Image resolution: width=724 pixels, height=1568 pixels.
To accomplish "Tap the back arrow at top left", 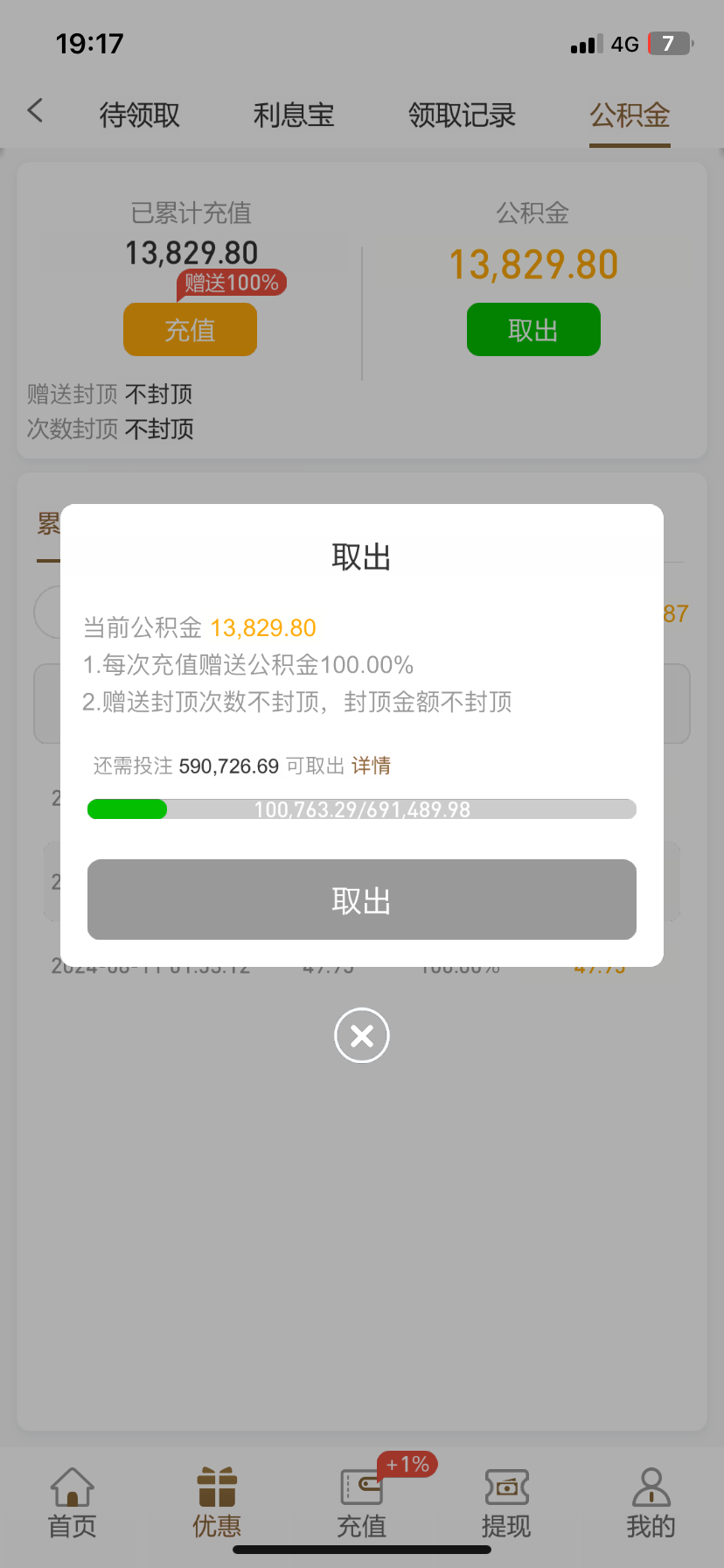I will coord(34,111).
